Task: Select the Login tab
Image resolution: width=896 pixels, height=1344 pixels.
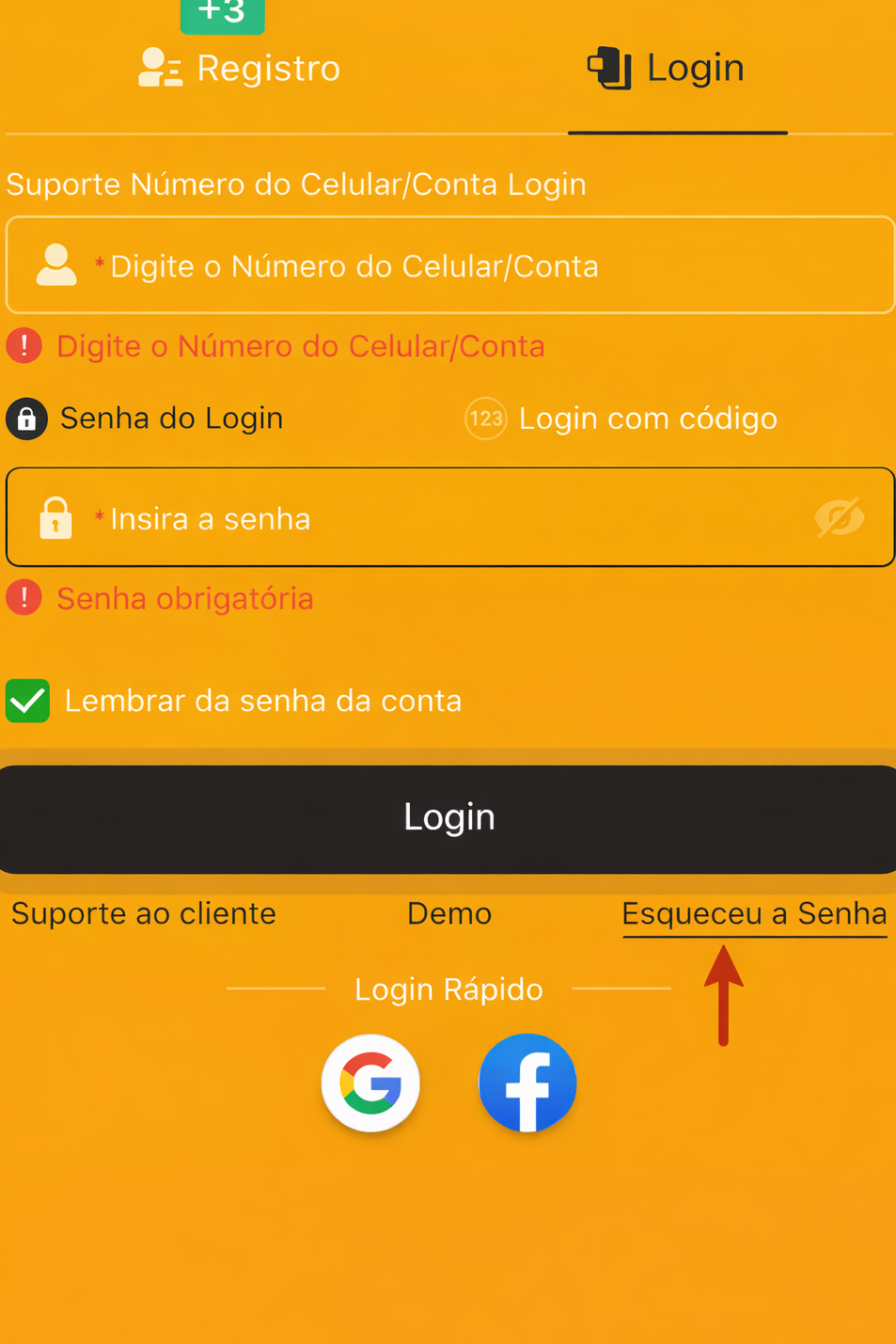Action: tap(668, 69)
